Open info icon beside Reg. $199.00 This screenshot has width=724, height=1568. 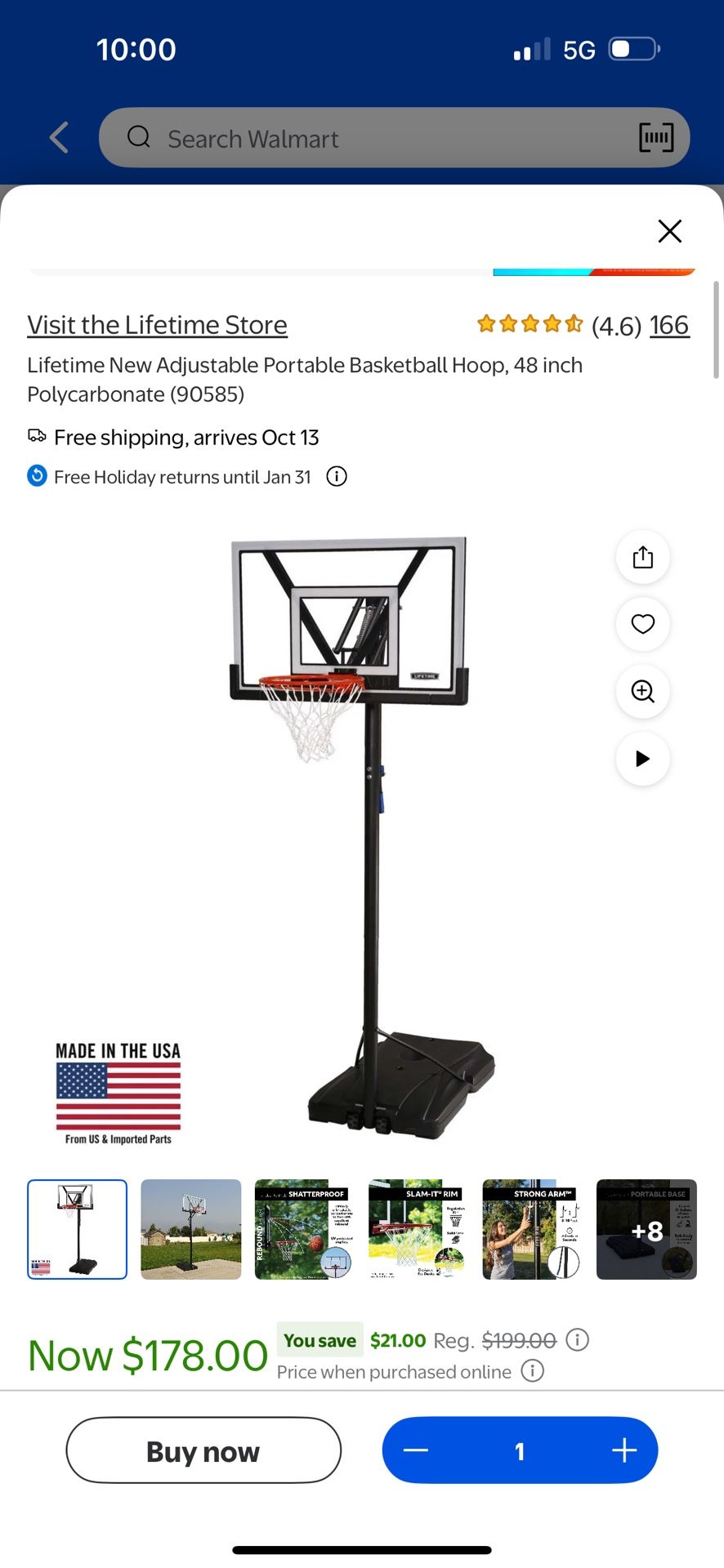577,1340
